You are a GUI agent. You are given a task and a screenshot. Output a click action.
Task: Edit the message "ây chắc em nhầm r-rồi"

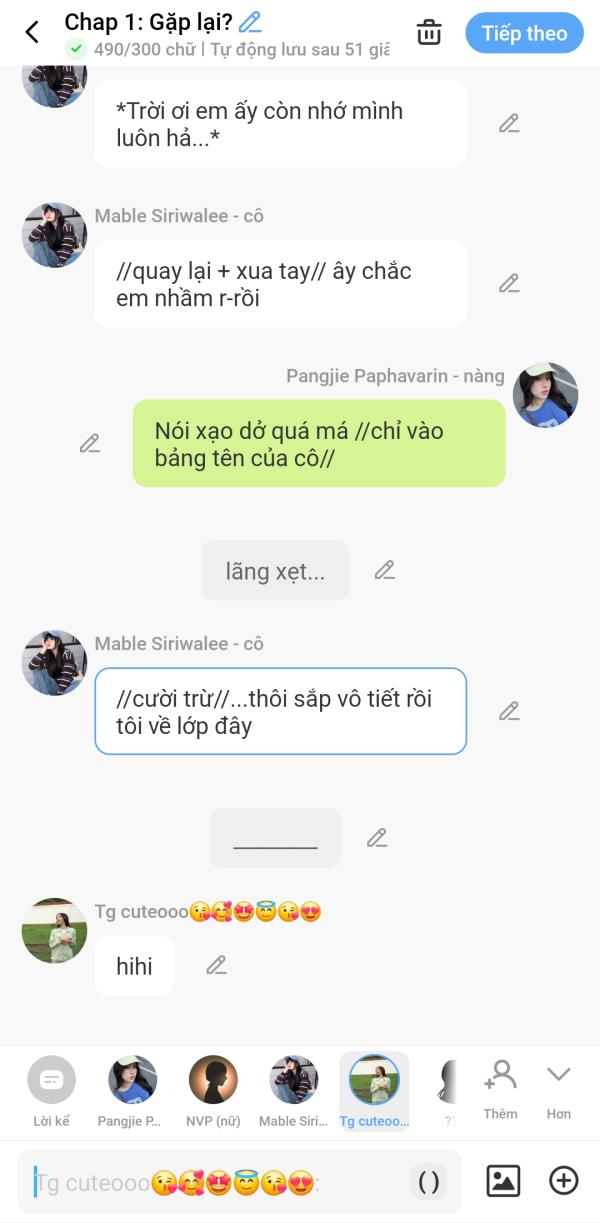tap(509, 283)
